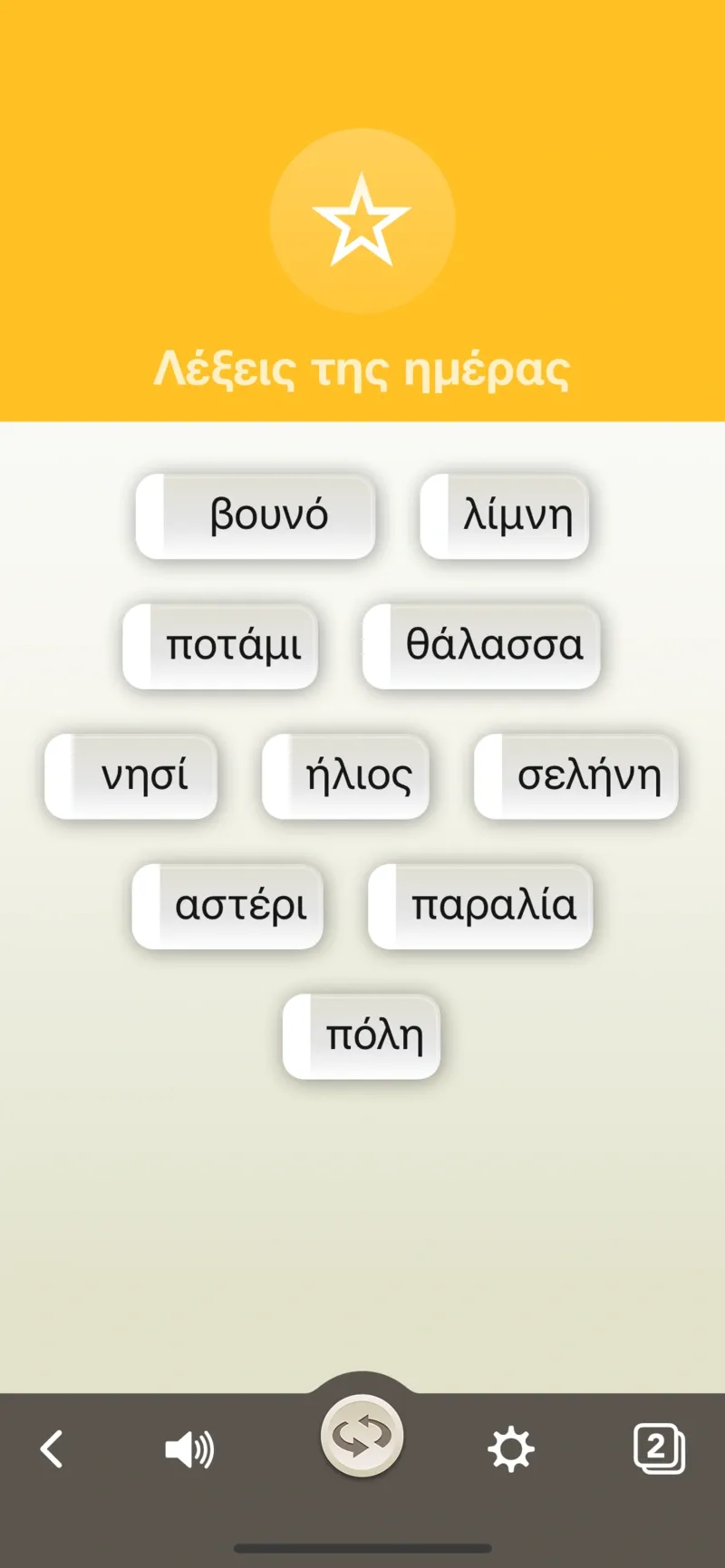Open the word σελήνη
725x1568 pixels.
[x=576, y=776]
